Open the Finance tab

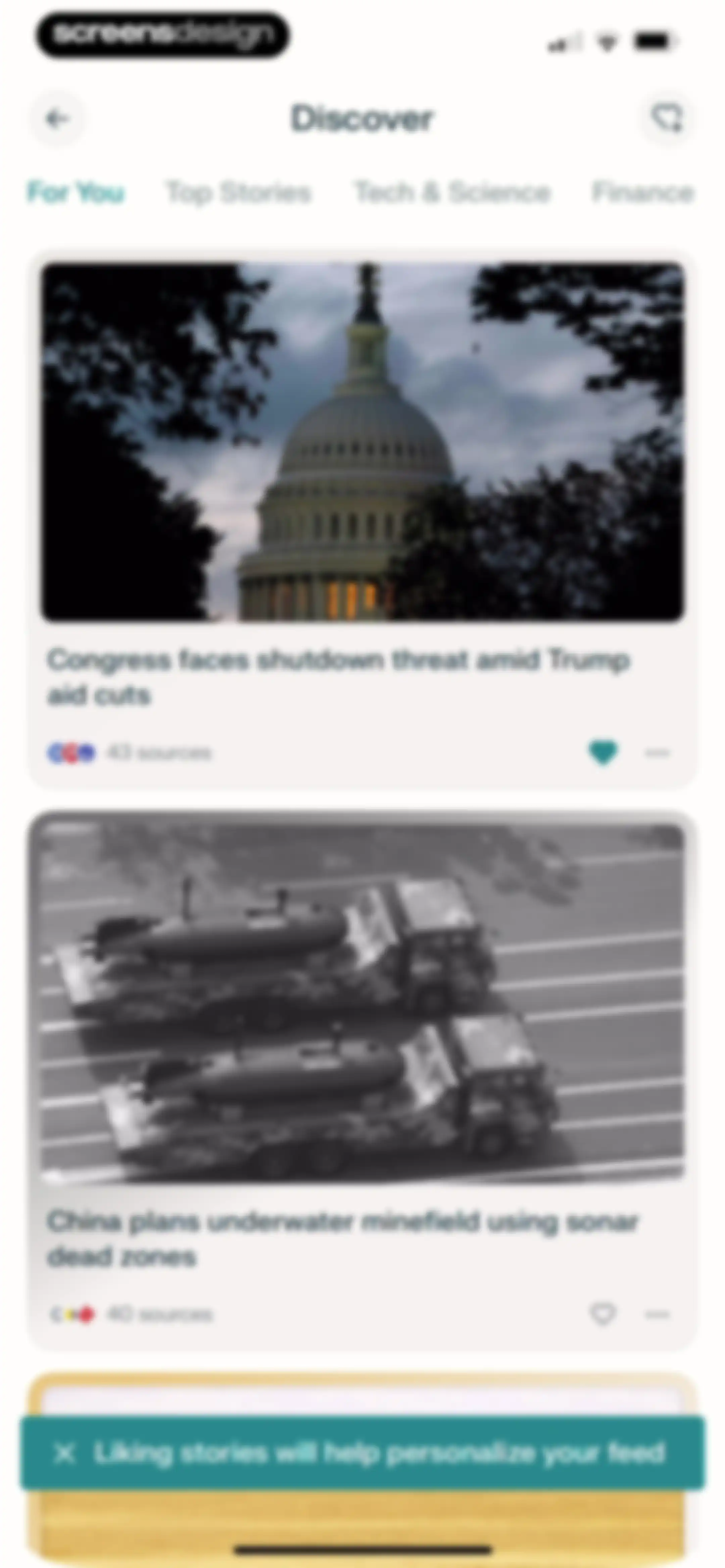[x=643, y=192]
